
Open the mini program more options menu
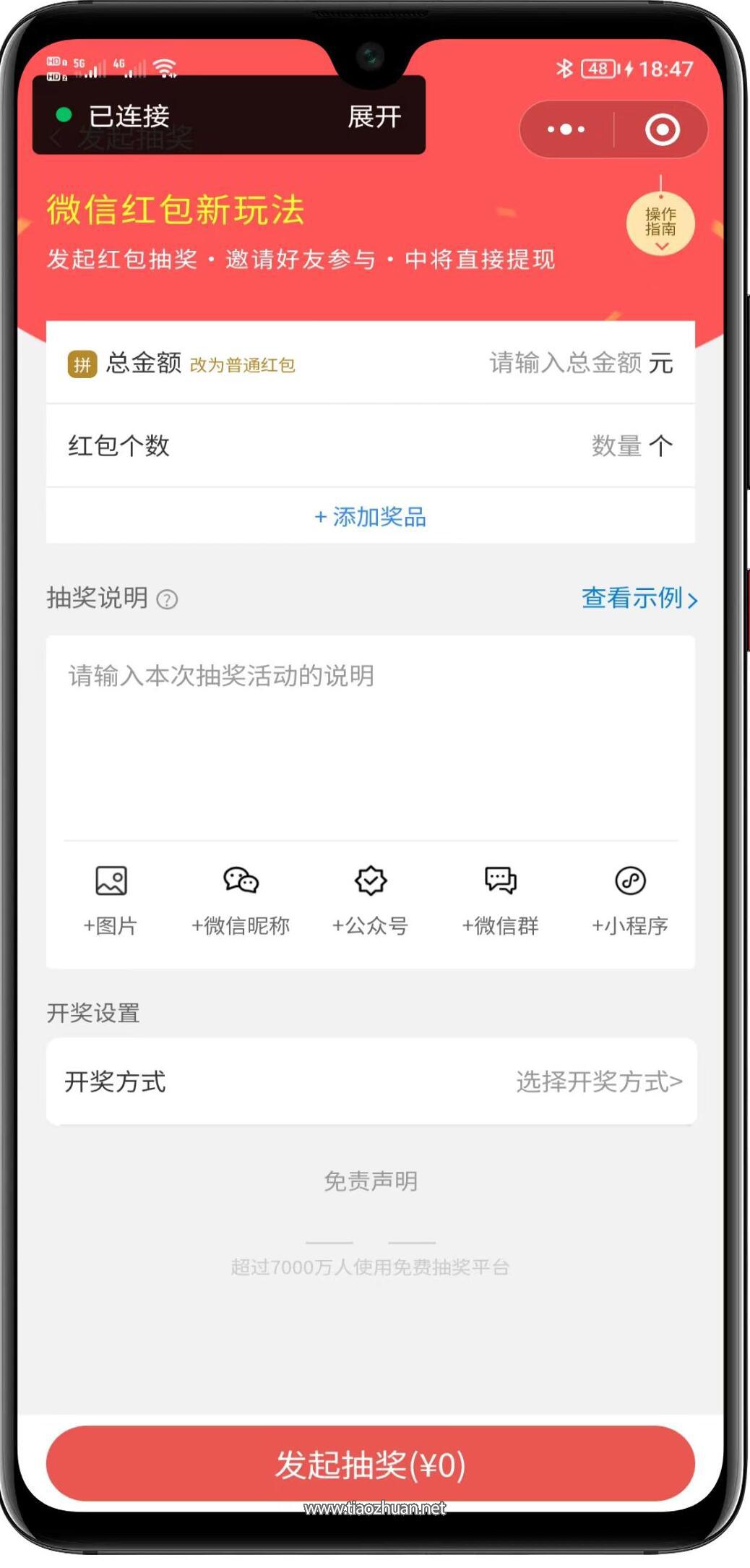[x=563, y=129]
